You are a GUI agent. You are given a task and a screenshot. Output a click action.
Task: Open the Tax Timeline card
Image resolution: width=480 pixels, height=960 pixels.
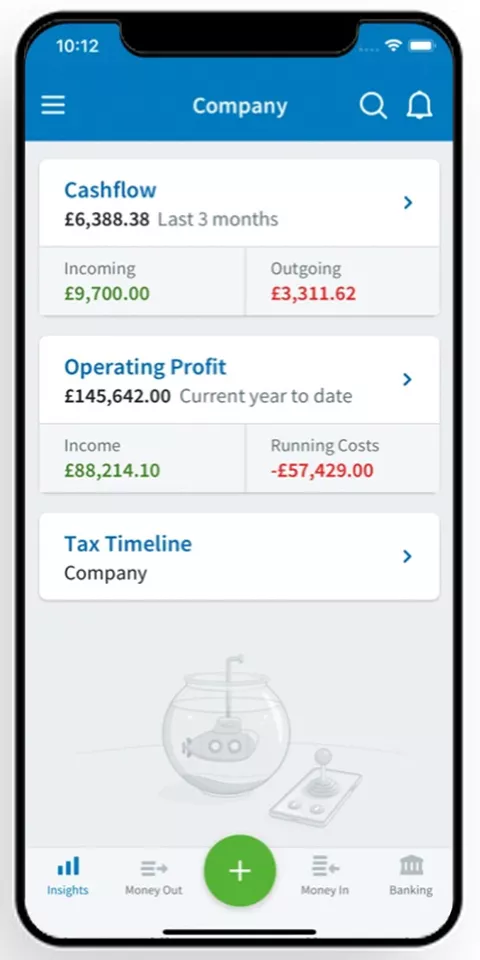point(239,556)
